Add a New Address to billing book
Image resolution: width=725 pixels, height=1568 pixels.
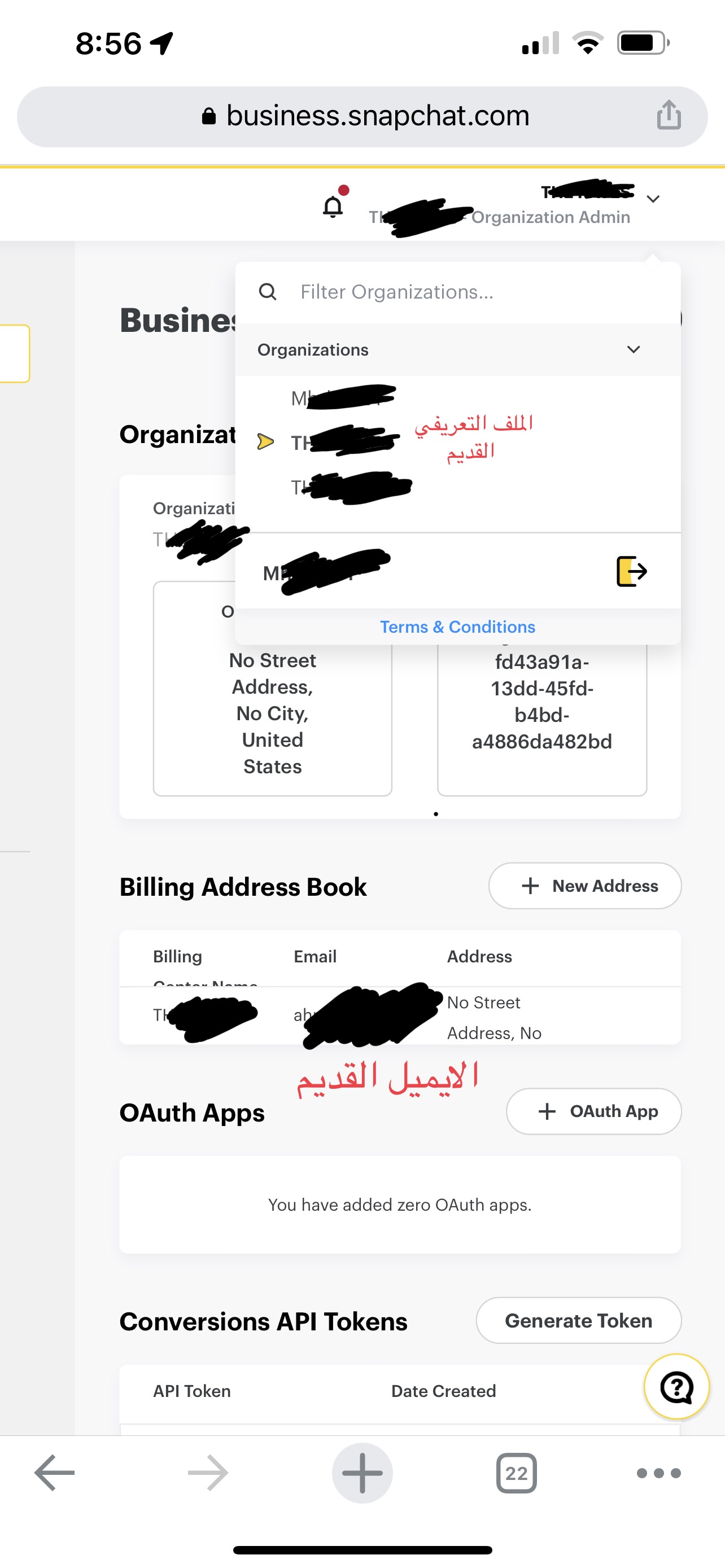(584, 886)
